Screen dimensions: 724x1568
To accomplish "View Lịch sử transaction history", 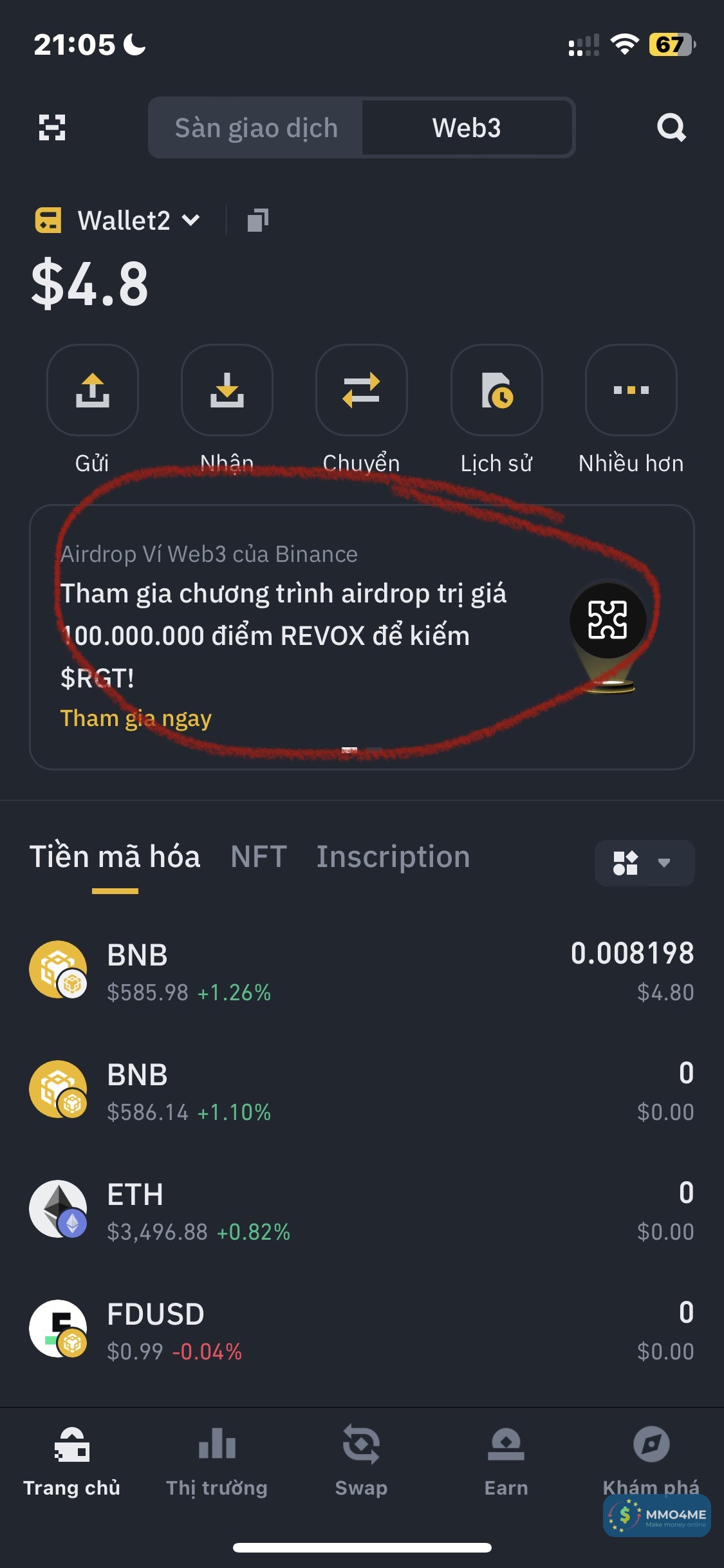I will pyautogui.click(x=496, y=390).
